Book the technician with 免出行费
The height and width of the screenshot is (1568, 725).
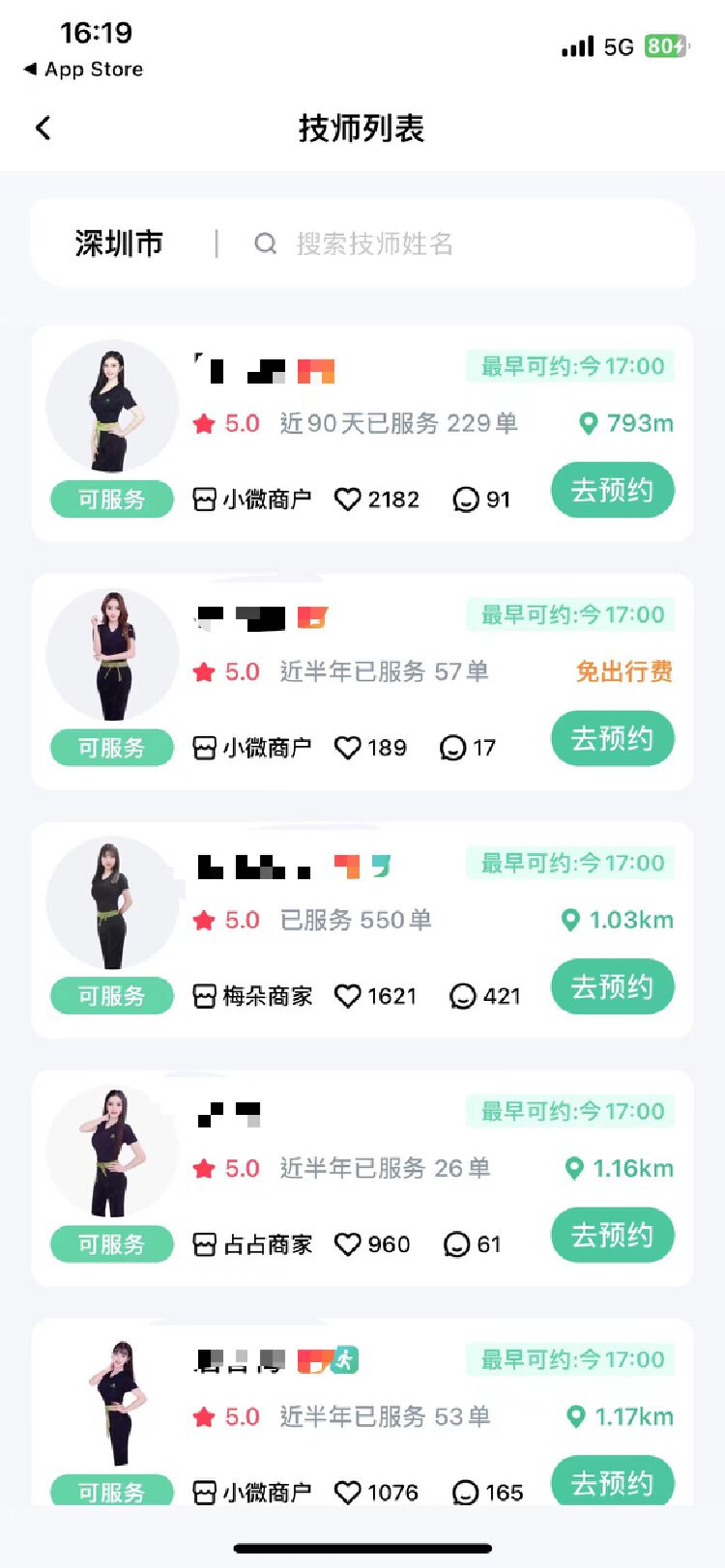pyautogui.click(x=612, y=739)
